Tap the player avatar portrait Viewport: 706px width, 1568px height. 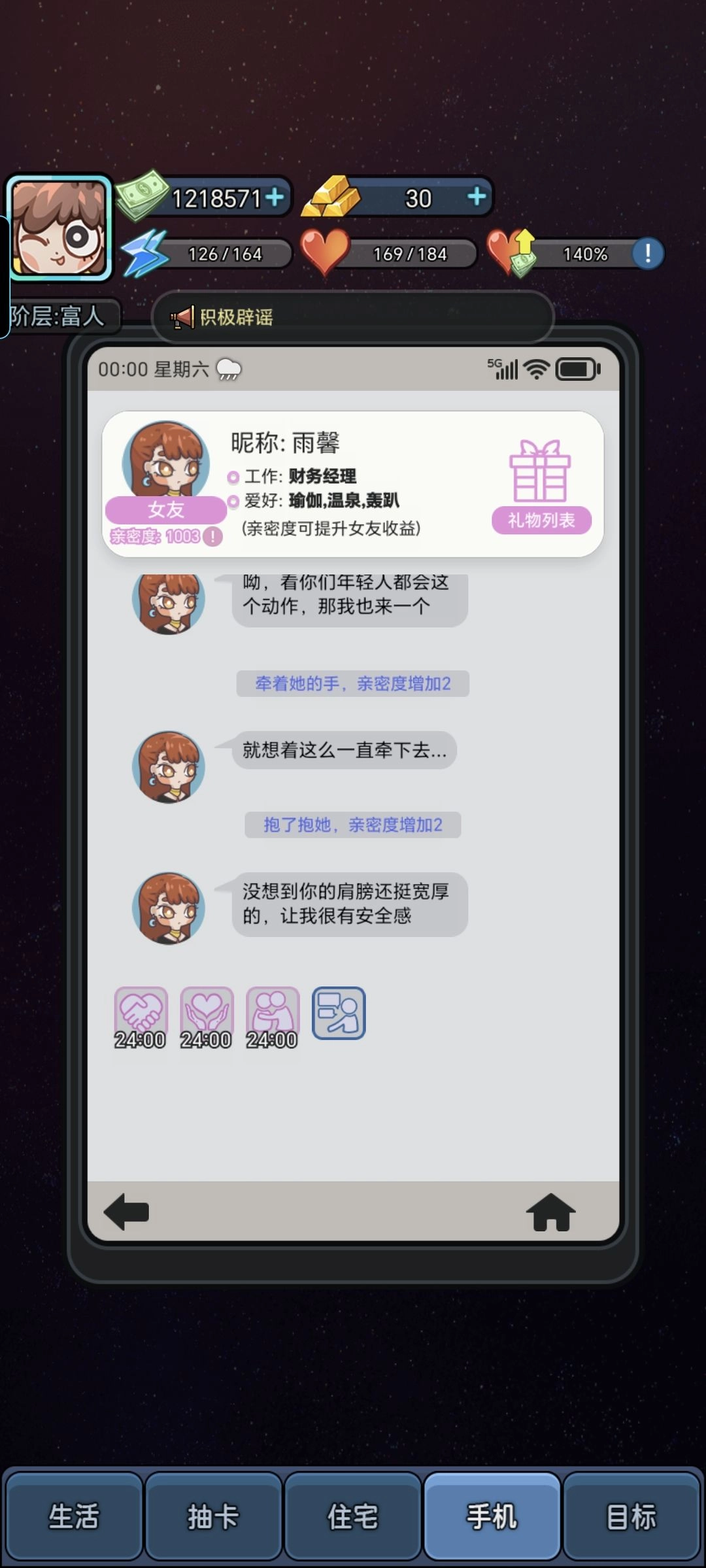[x=59, y=228]
